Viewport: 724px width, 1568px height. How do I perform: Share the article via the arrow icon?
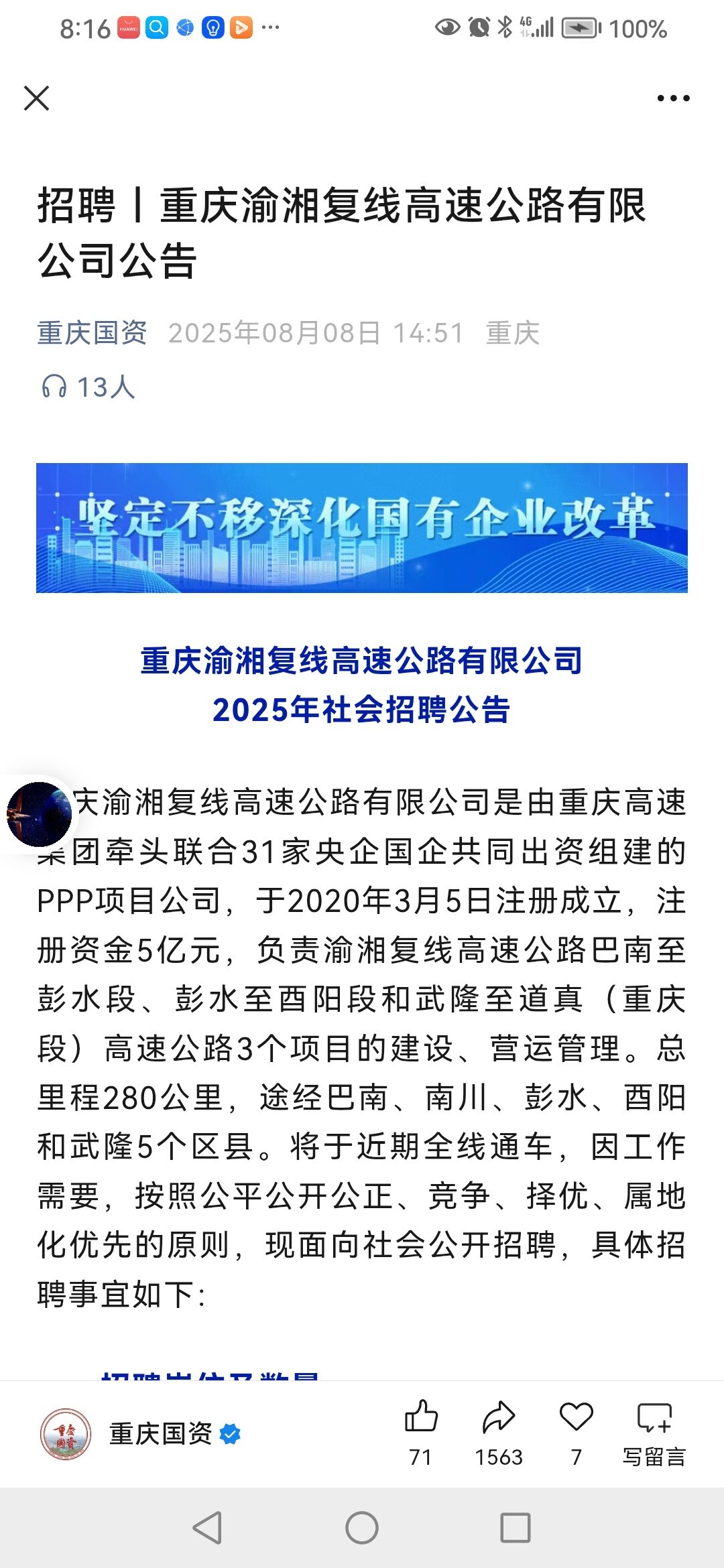498,1417
